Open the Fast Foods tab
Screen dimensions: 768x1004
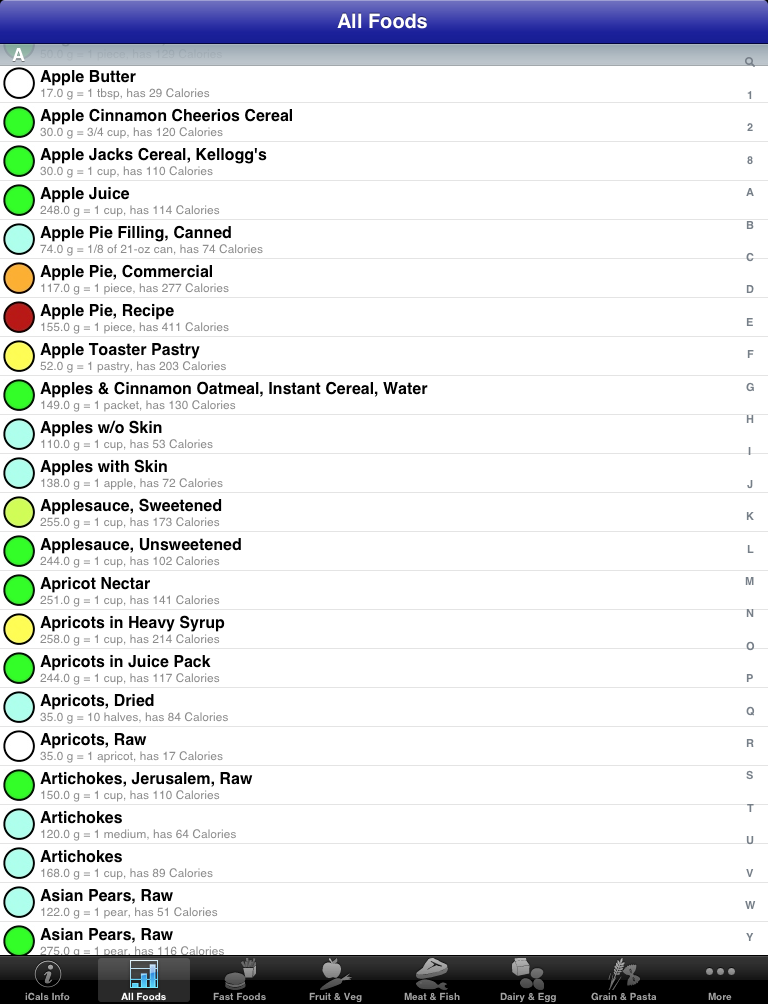click(x=240, y=980)
